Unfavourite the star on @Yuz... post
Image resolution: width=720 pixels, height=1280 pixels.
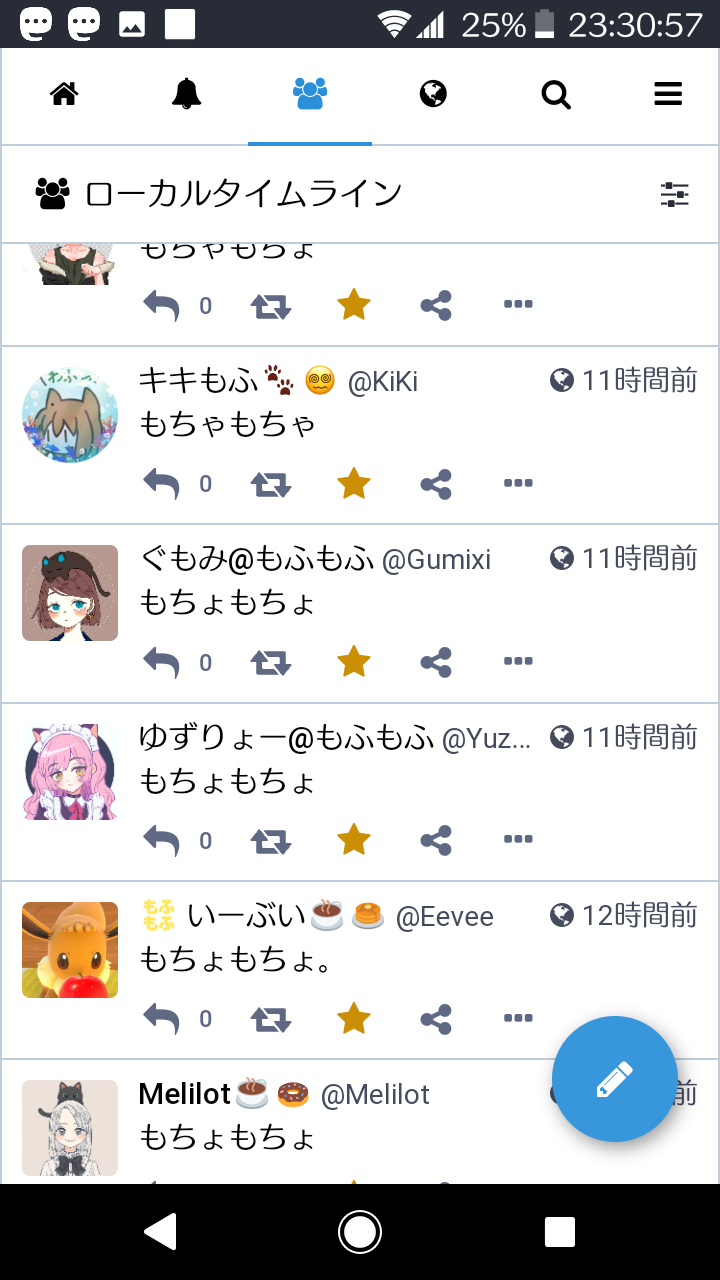pos(354,840)
